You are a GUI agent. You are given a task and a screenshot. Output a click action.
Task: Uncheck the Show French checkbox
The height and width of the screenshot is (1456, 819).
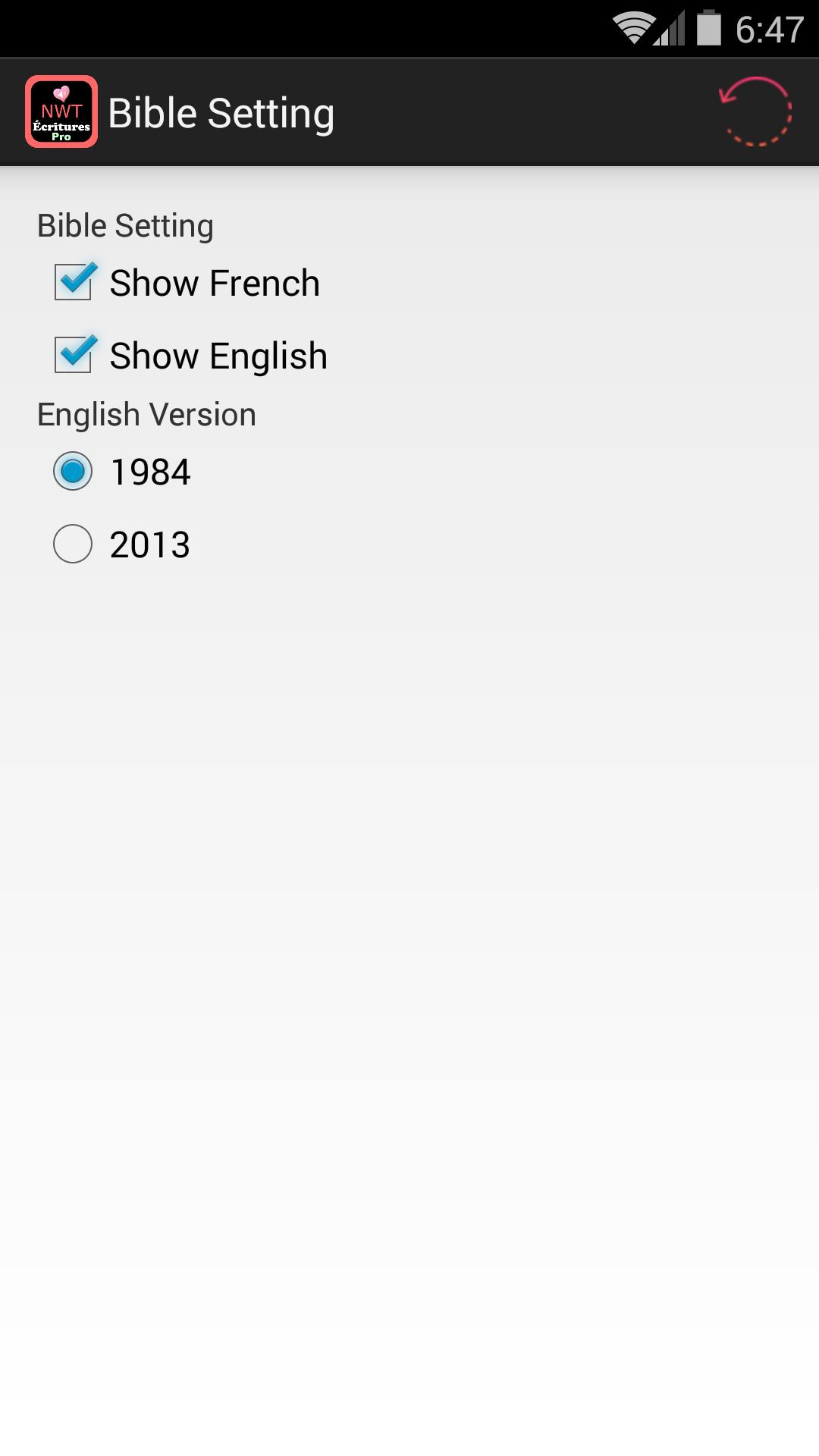point(74,282)
